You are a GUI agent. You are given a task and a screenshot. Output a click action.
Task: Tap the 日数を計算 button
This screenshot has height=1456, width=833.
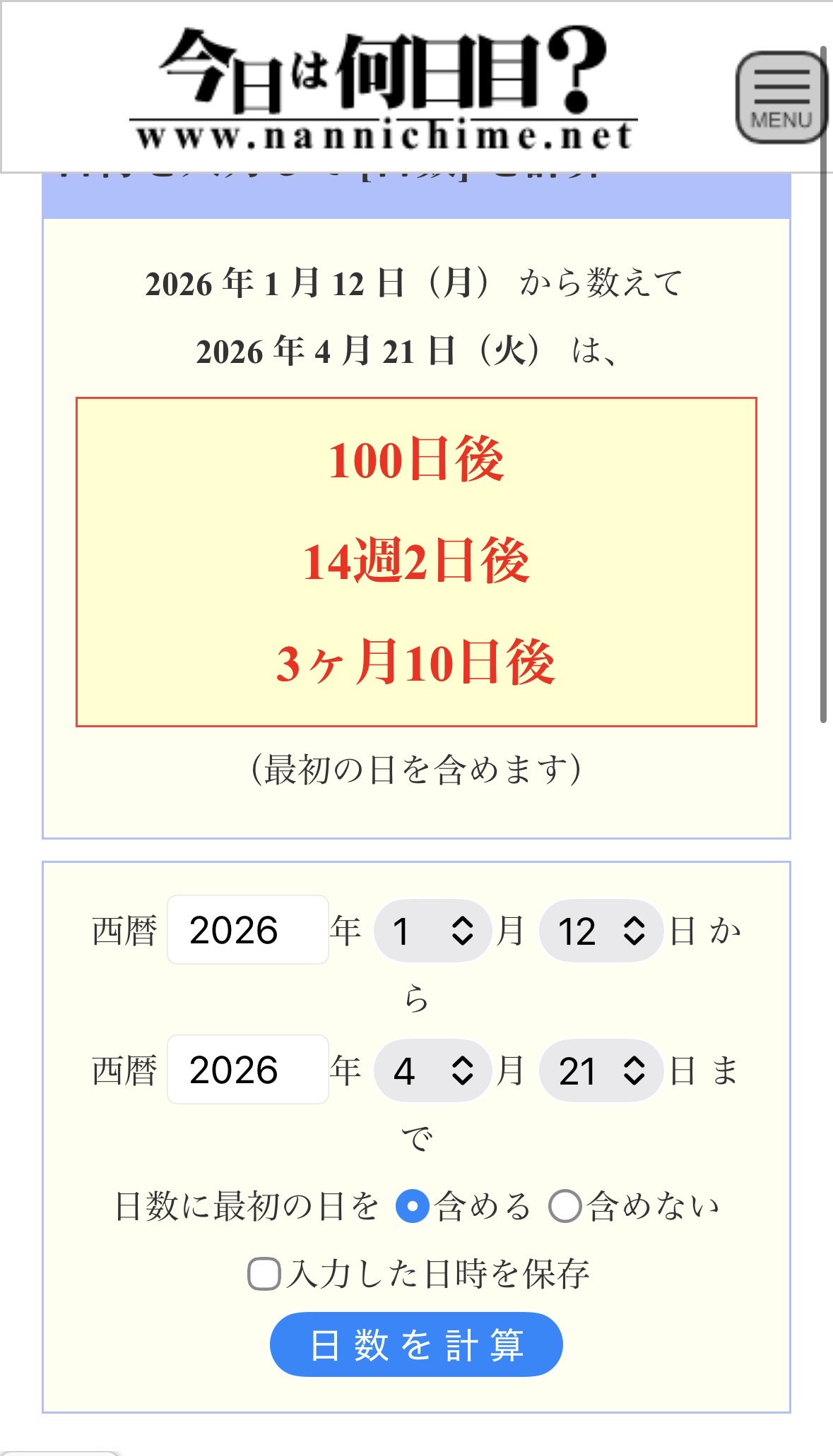(416, 1344)
